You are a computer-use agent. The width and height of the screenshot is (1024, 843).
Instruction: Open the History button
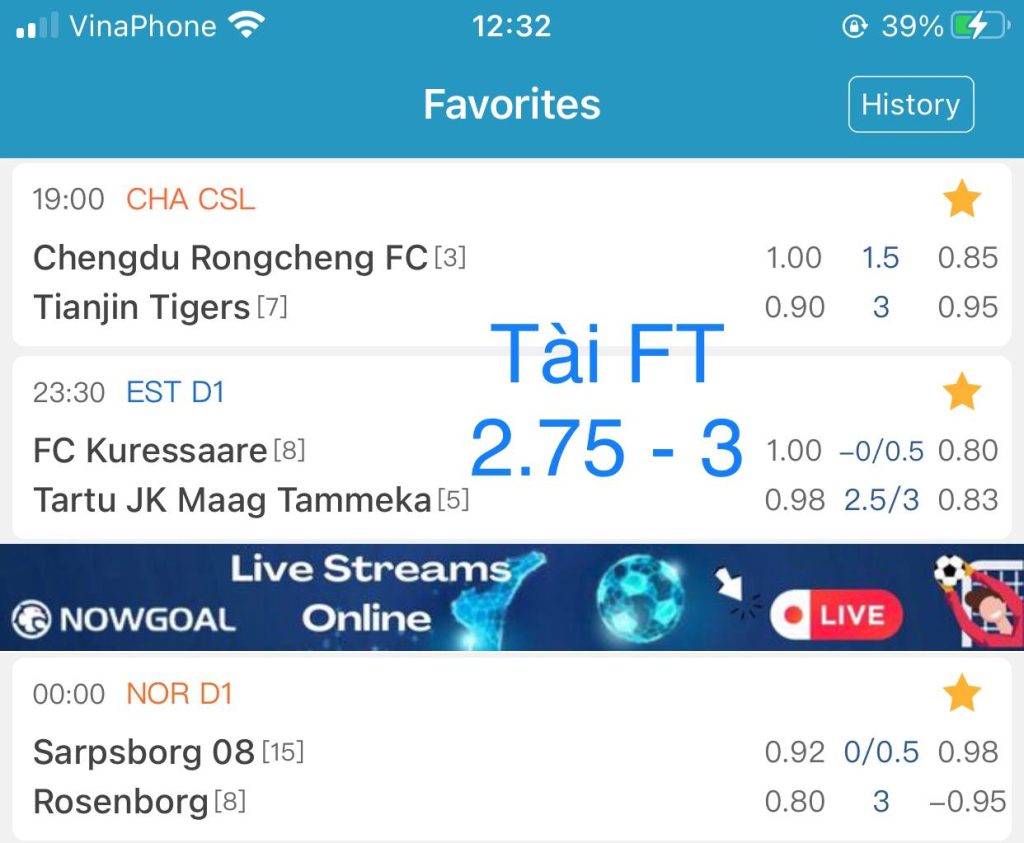(x=910, y=104)
